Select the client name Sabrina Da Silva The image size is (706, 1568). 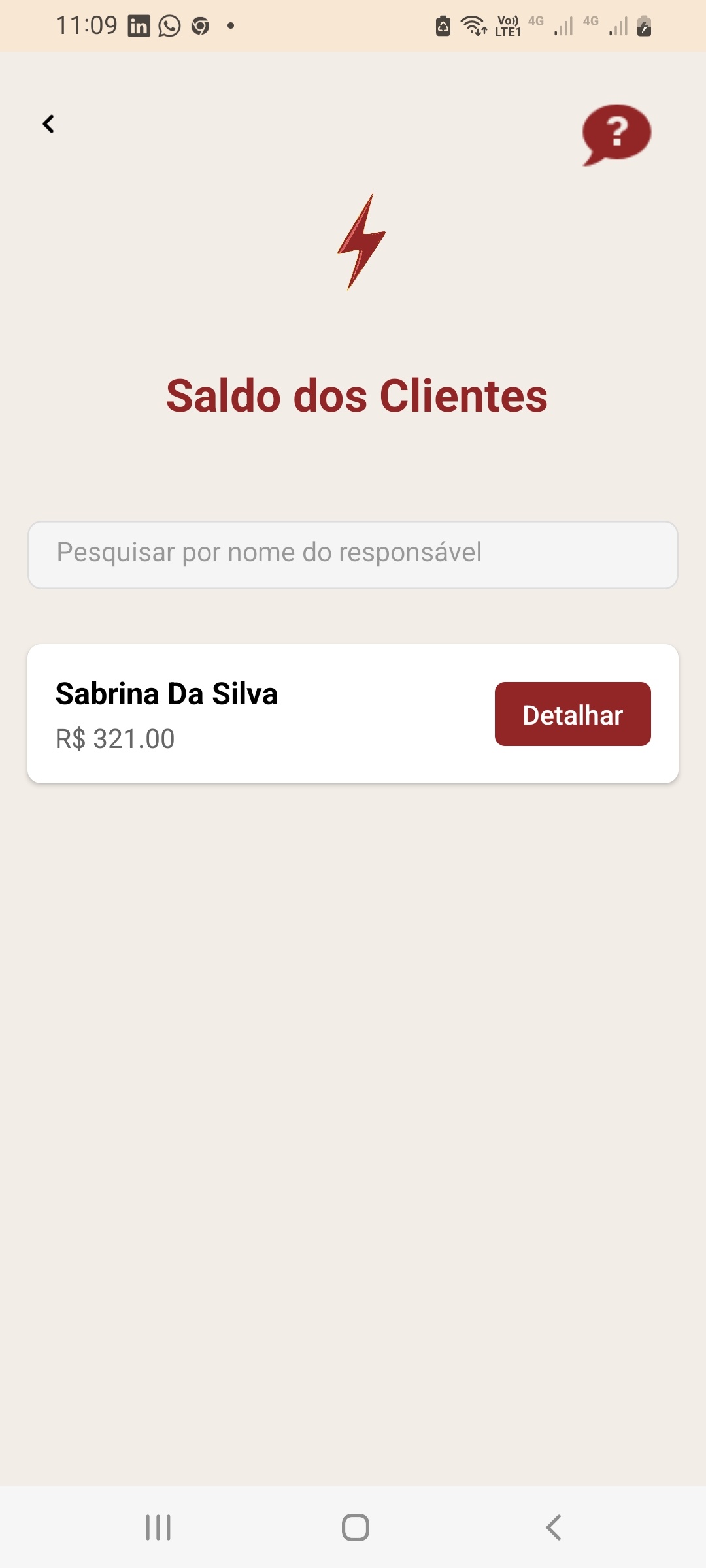(166, 694)
